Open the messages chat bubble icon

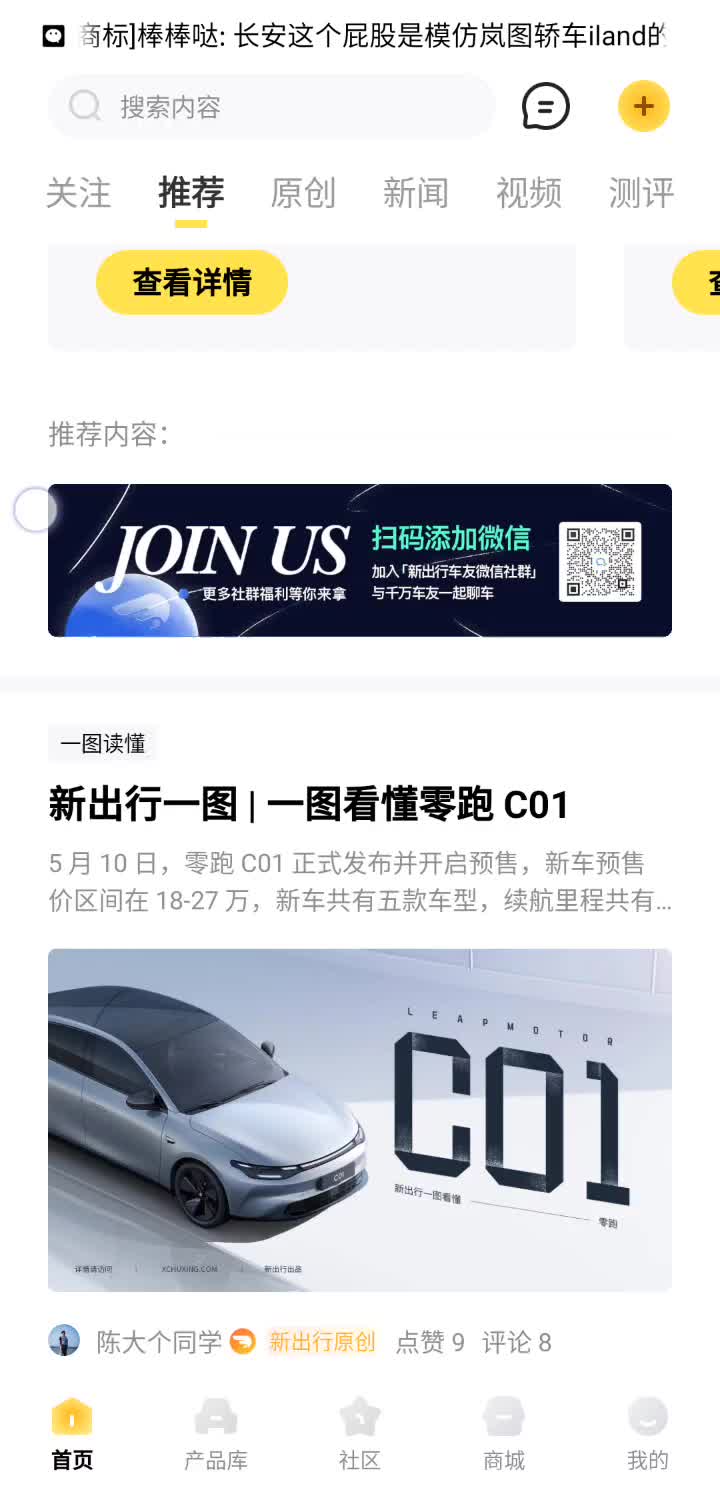point(545,106)
